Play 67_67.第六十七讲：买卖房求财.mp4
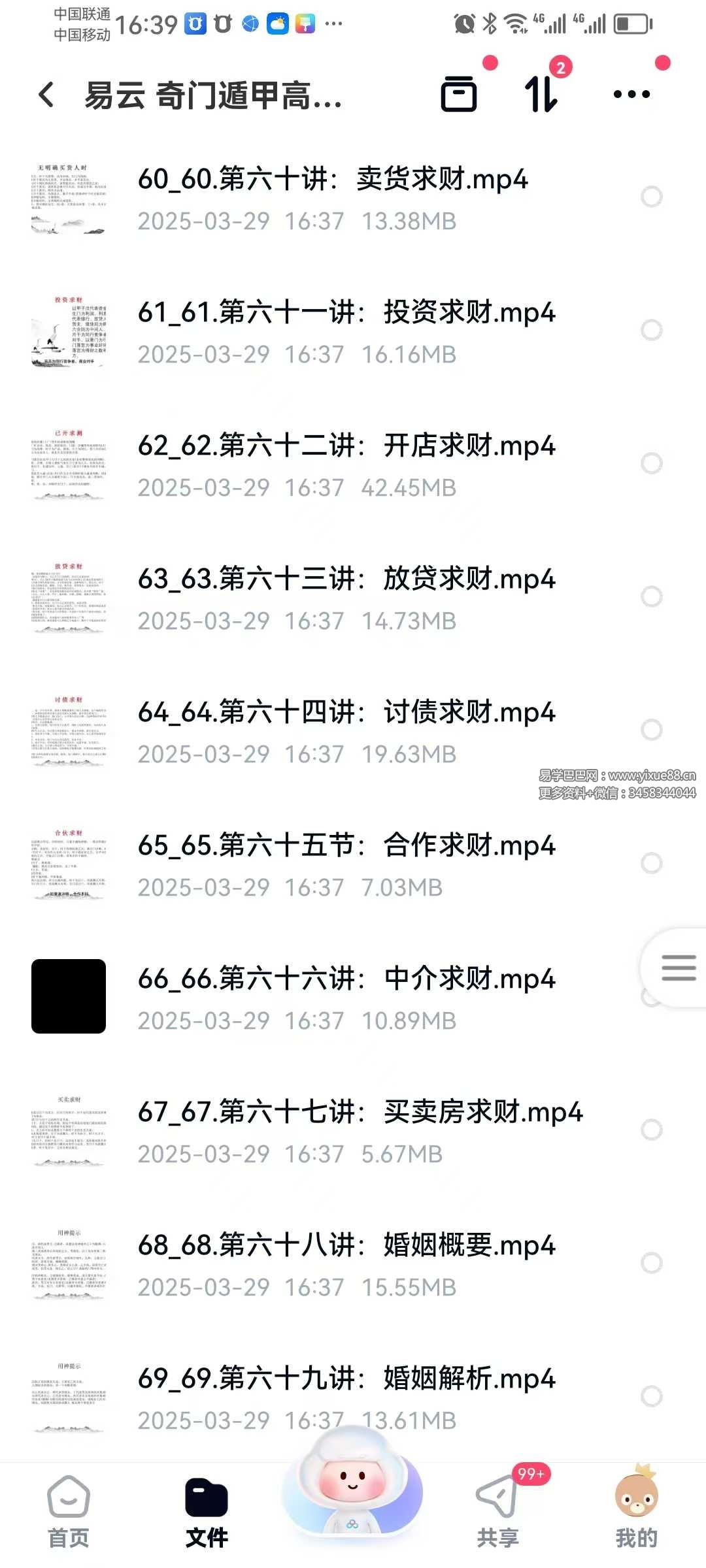This screenshot has width=706, height=1568. [360, 1112]
